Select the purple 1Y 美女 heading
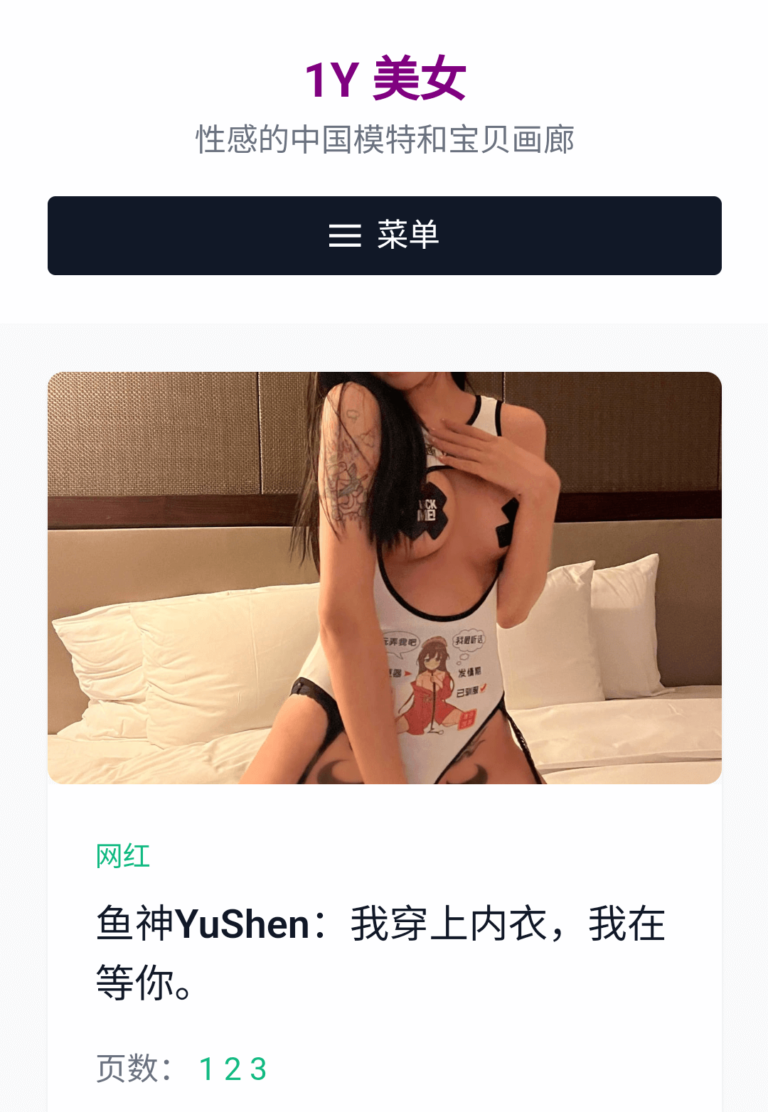Image resolution: width=768 pixels, height=1112 pixels. click(383, 80)
